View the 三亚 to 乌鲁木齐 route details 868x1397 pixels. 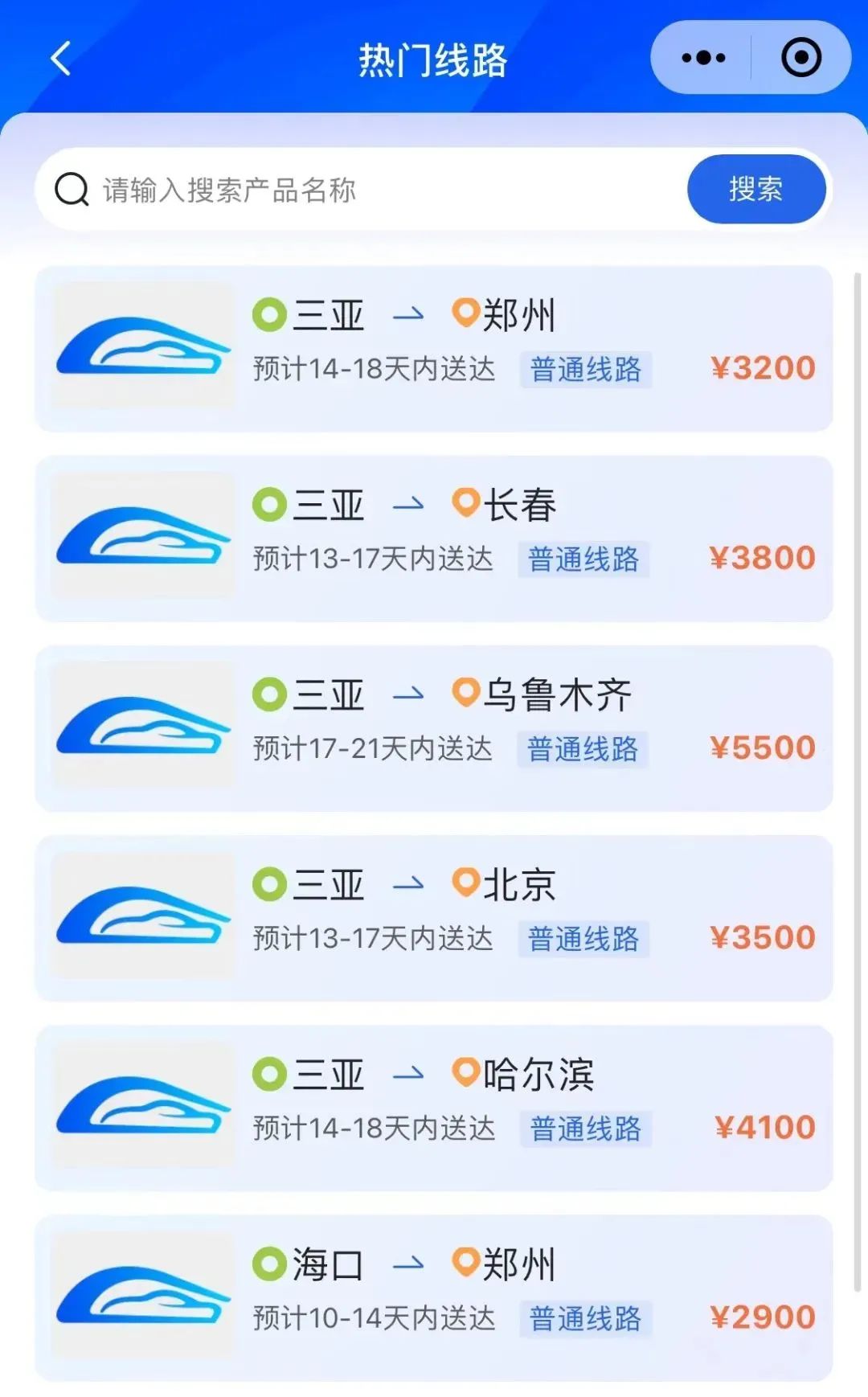point(434,728)
